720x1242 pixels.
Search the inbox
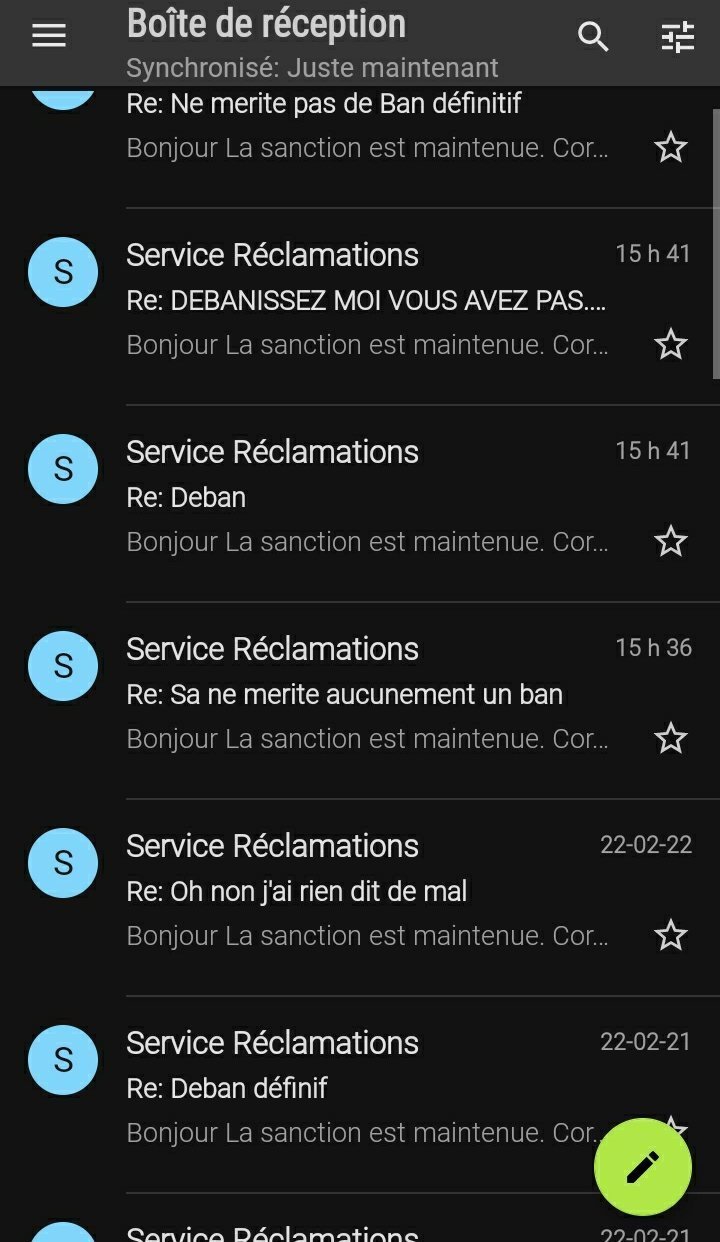(593, 37)
